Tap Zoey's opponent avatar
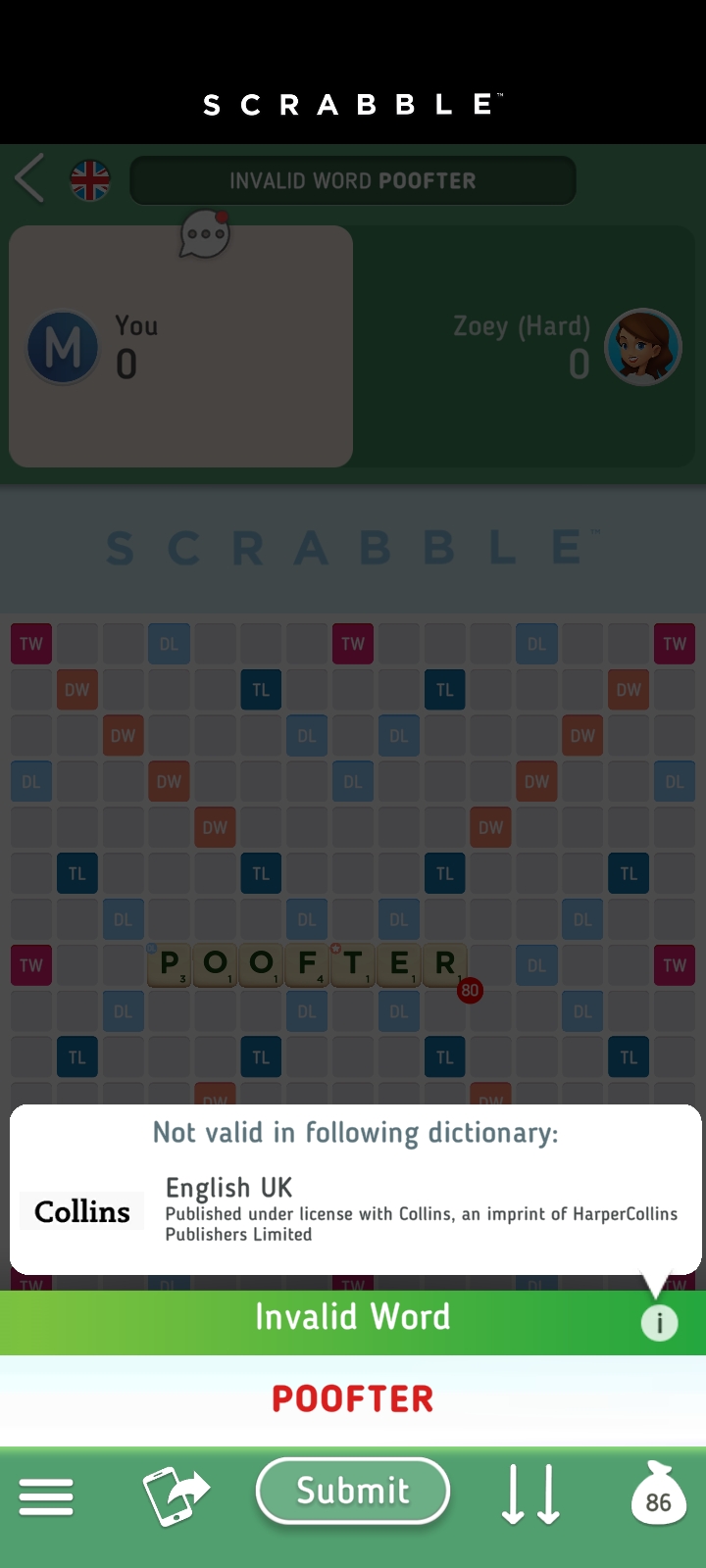Screen dimensions: 706x1568 pyautogui.click(x=642, y=347)
